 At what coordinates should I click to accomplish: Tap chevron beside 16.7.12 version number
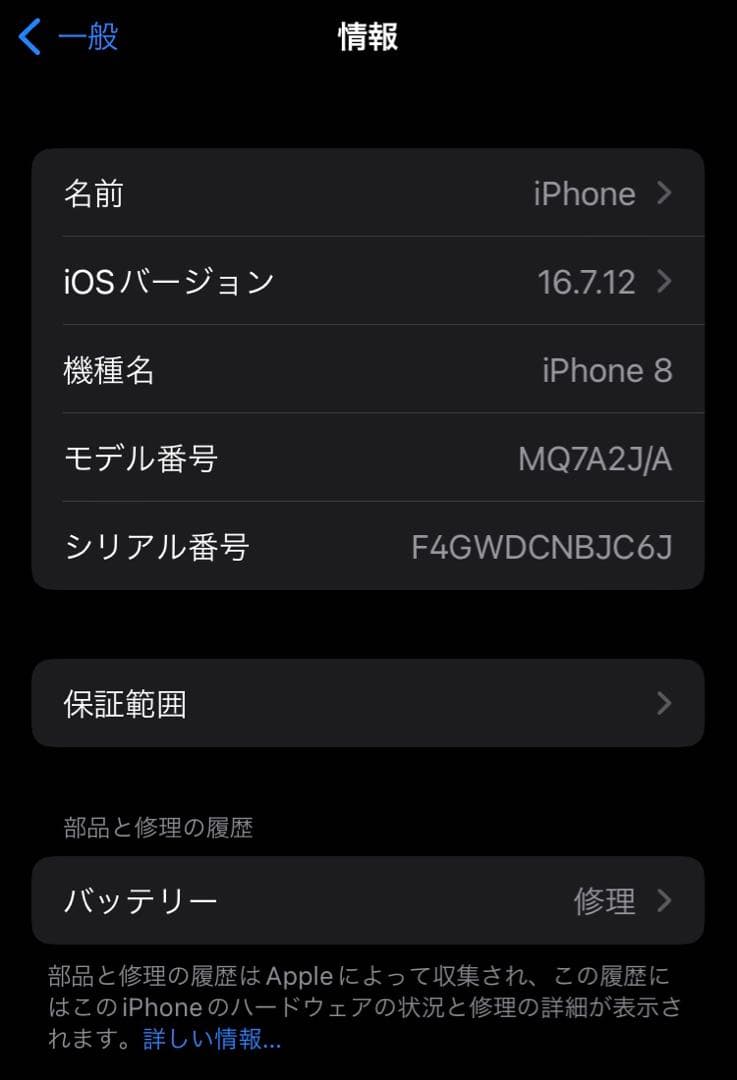[x=662, y=282]
